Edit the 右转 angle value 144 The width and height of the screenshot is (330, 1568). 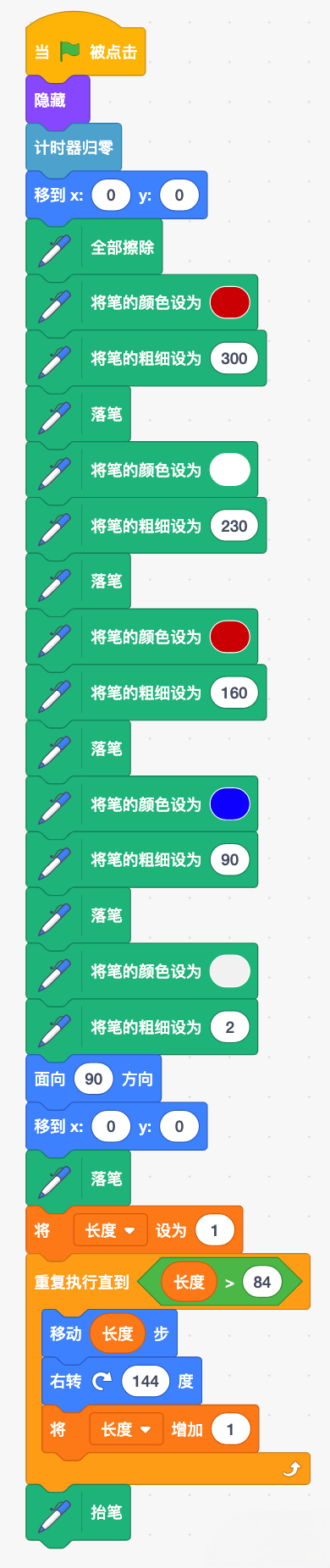tap(146, 1381)
